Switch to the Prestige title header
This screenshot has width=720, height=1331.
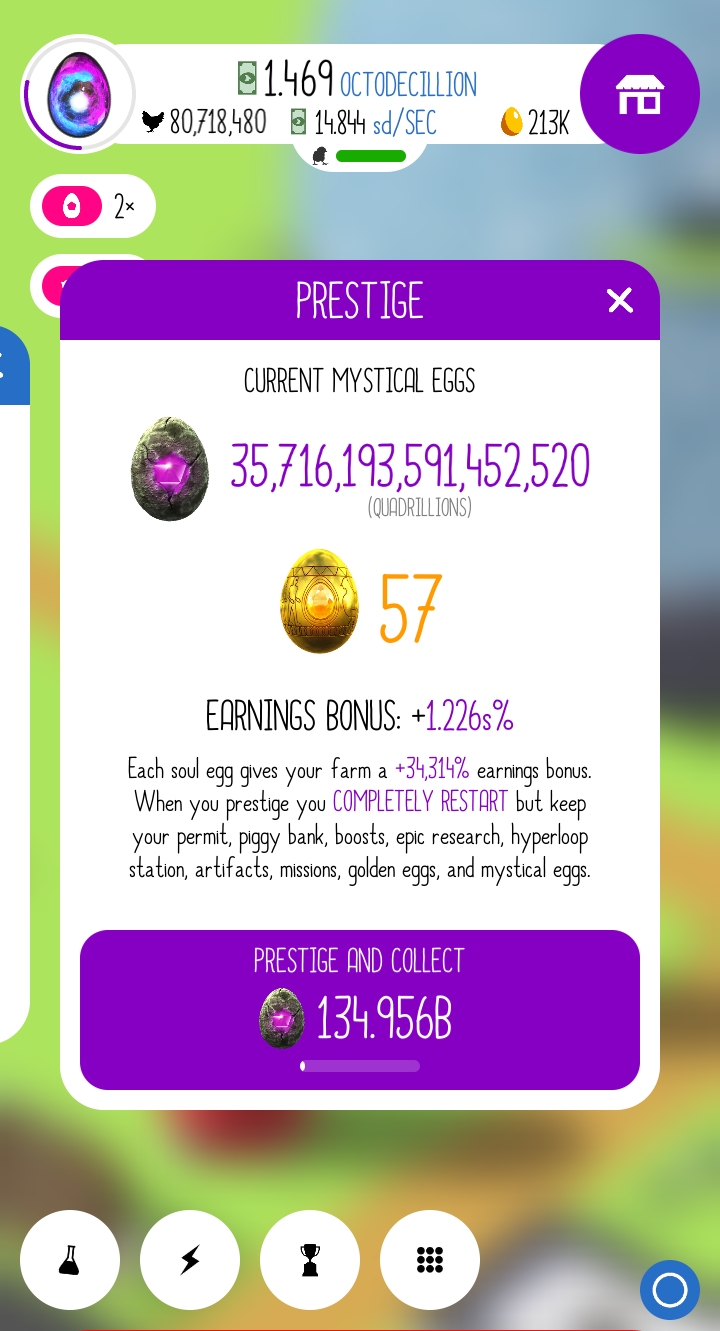(x=360, y=300)
